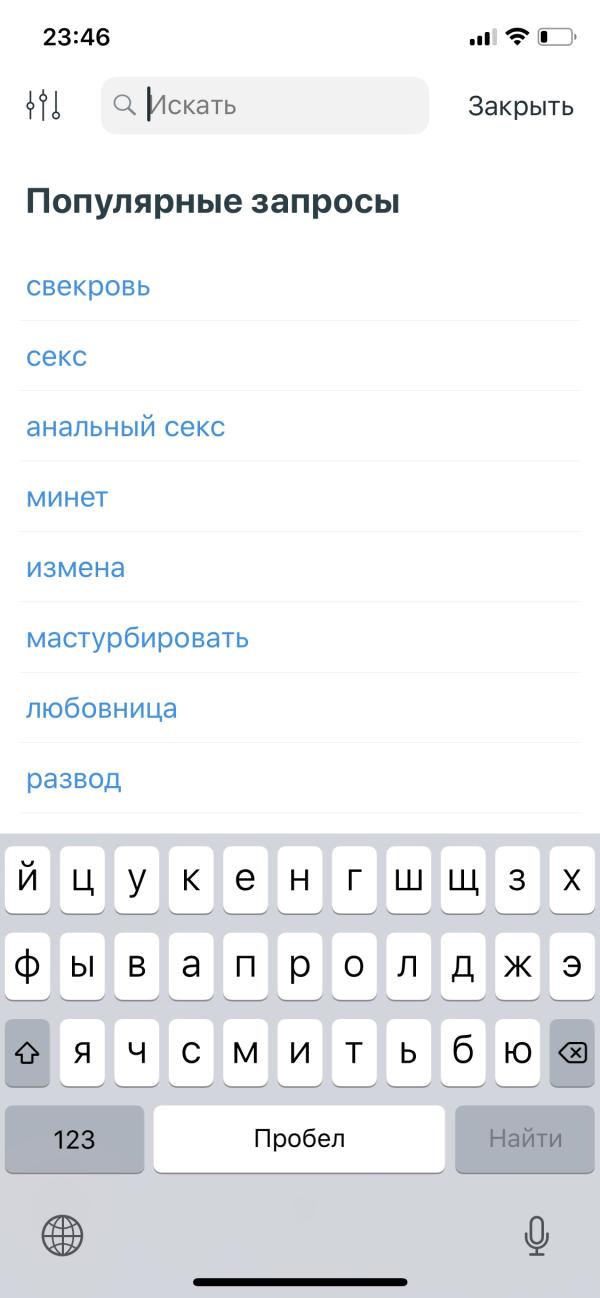Screen dimensions: 600x1298
Task: Tap the backspace key on the keyboard
Action: pyautogui.click(x=572, y=1053)
